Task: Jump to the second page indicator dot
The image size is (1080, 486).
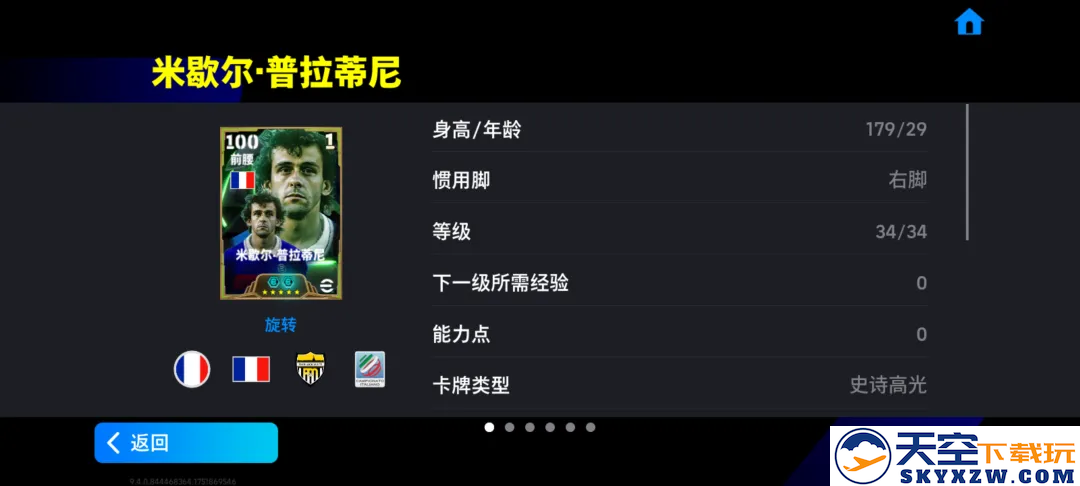Action: [x=509, y=427]
